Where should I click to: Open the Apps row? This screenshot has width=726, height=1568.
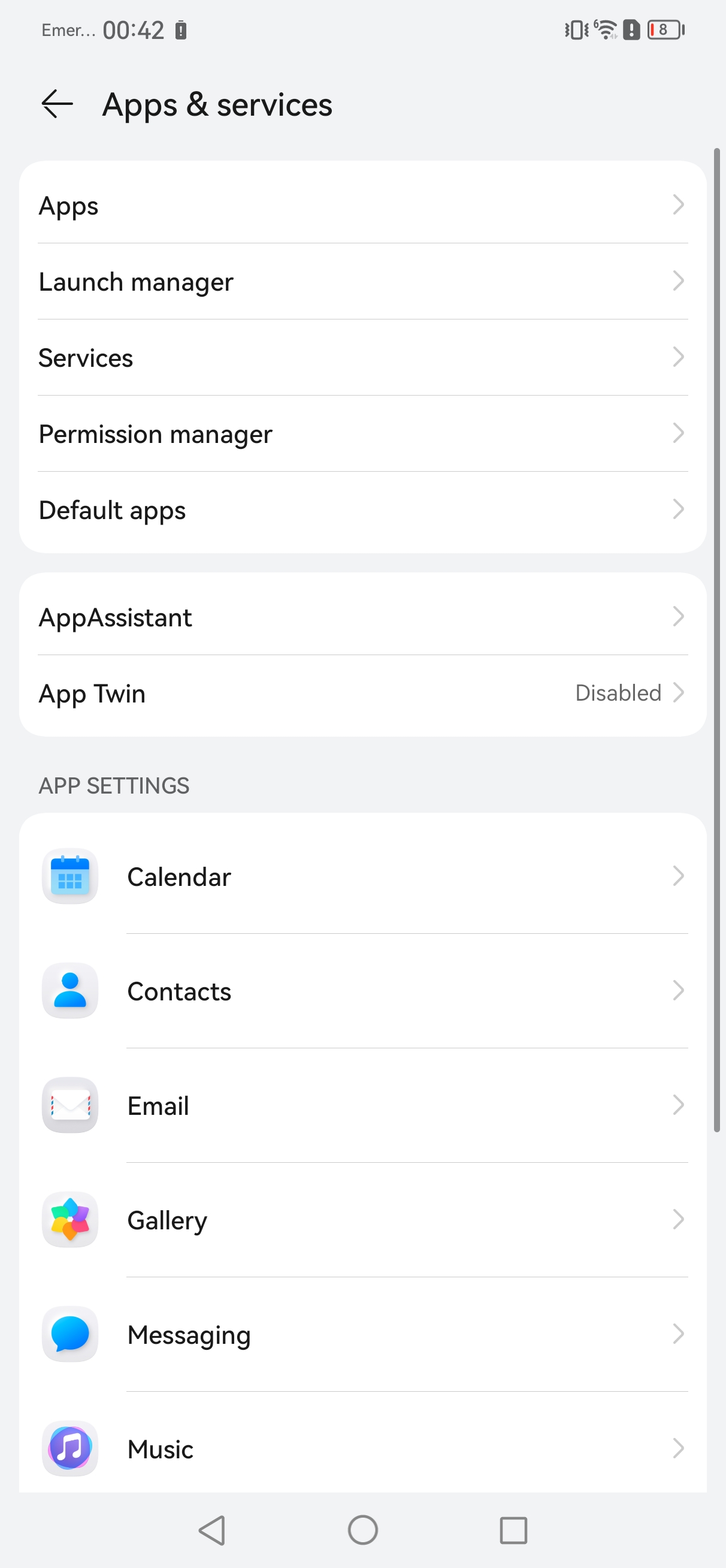[x=362, y=206]
